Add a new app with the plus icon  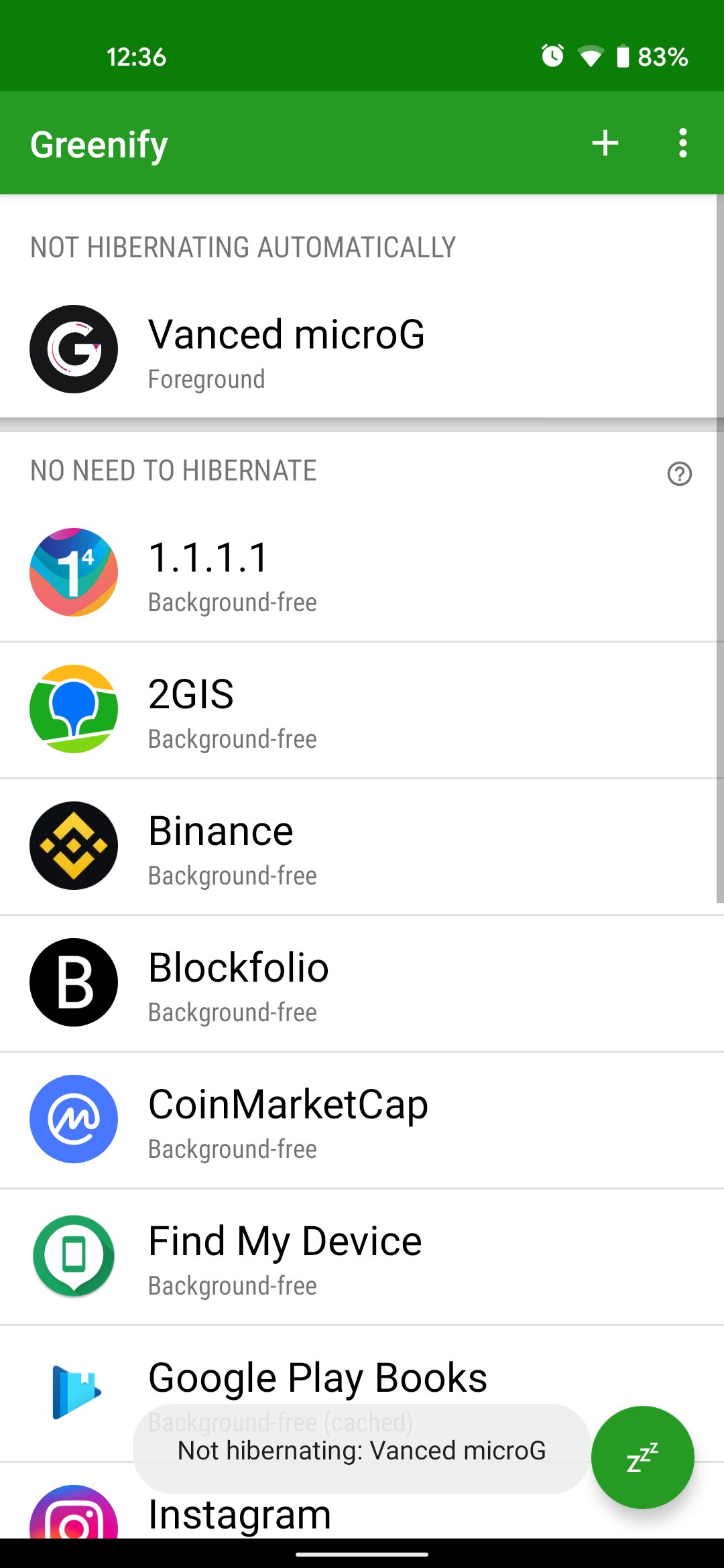click(605, 143)
